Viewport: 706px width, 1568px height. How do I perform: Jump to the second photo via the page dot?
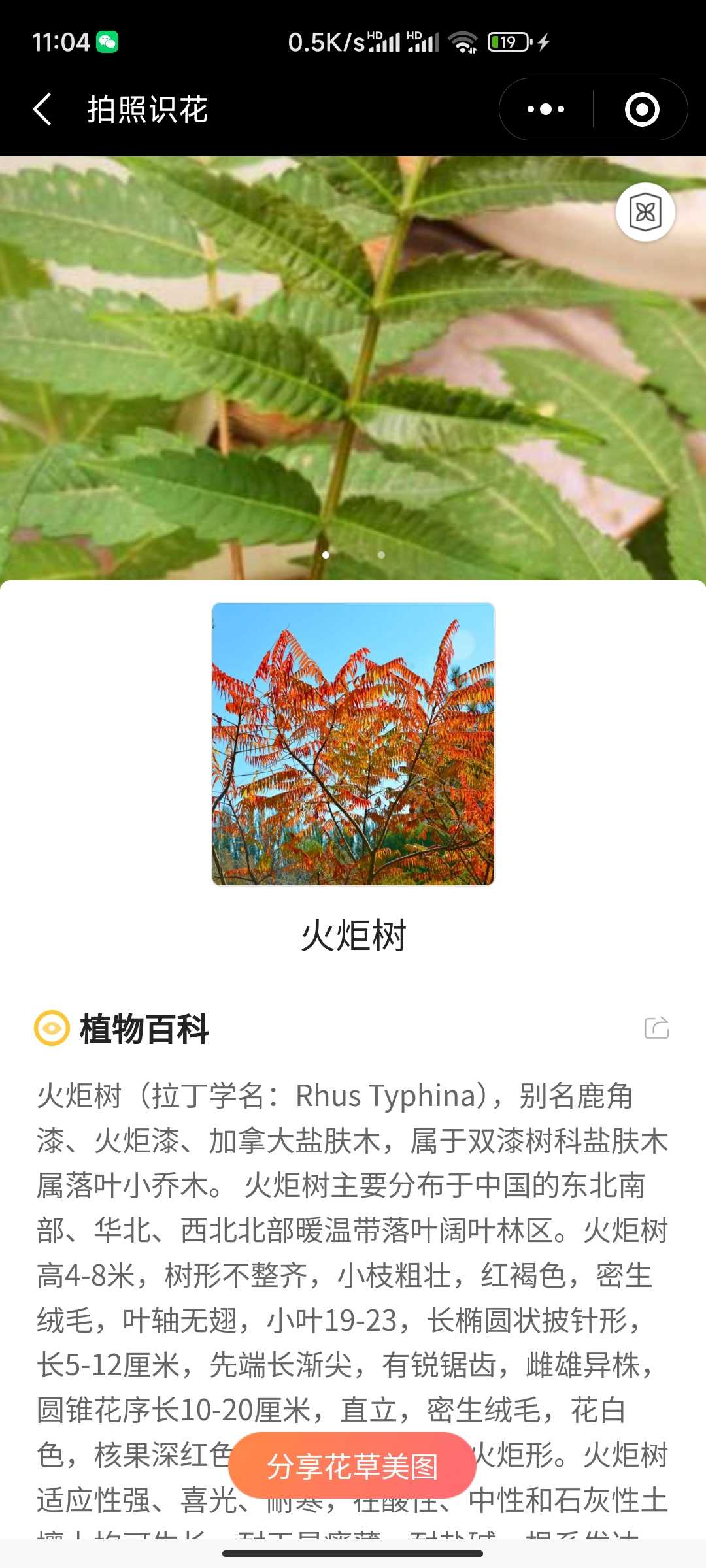pos(381,555)
